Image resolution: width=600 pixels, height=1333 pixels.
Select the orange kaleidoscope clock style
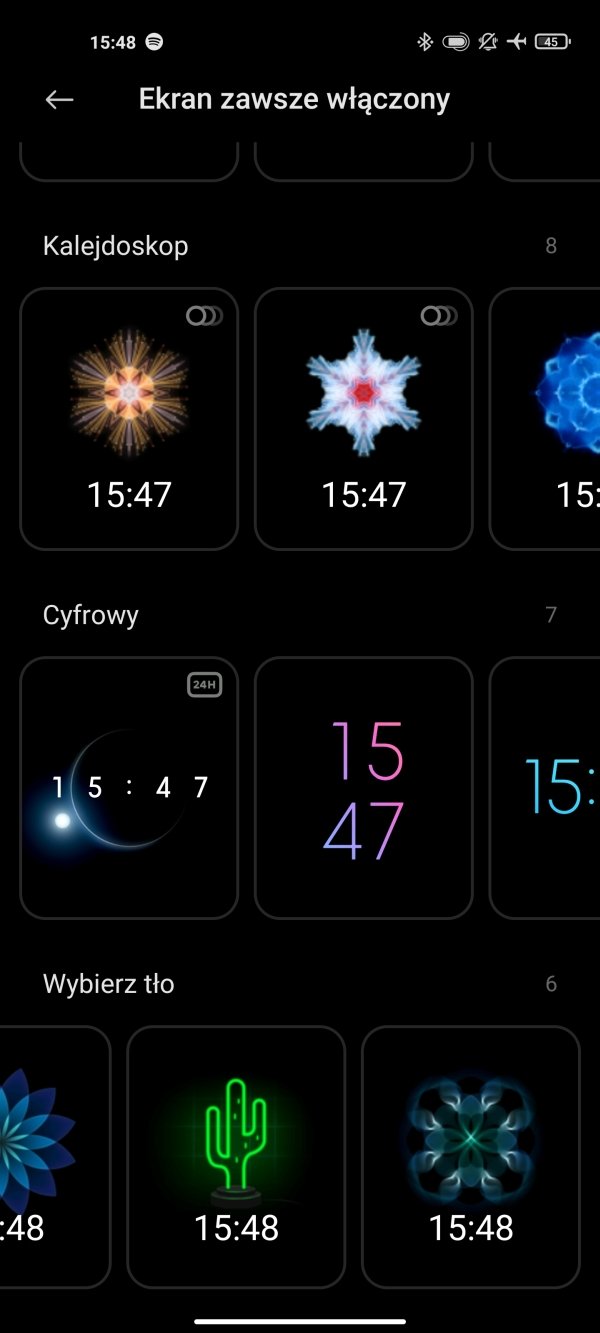(129, 419)
